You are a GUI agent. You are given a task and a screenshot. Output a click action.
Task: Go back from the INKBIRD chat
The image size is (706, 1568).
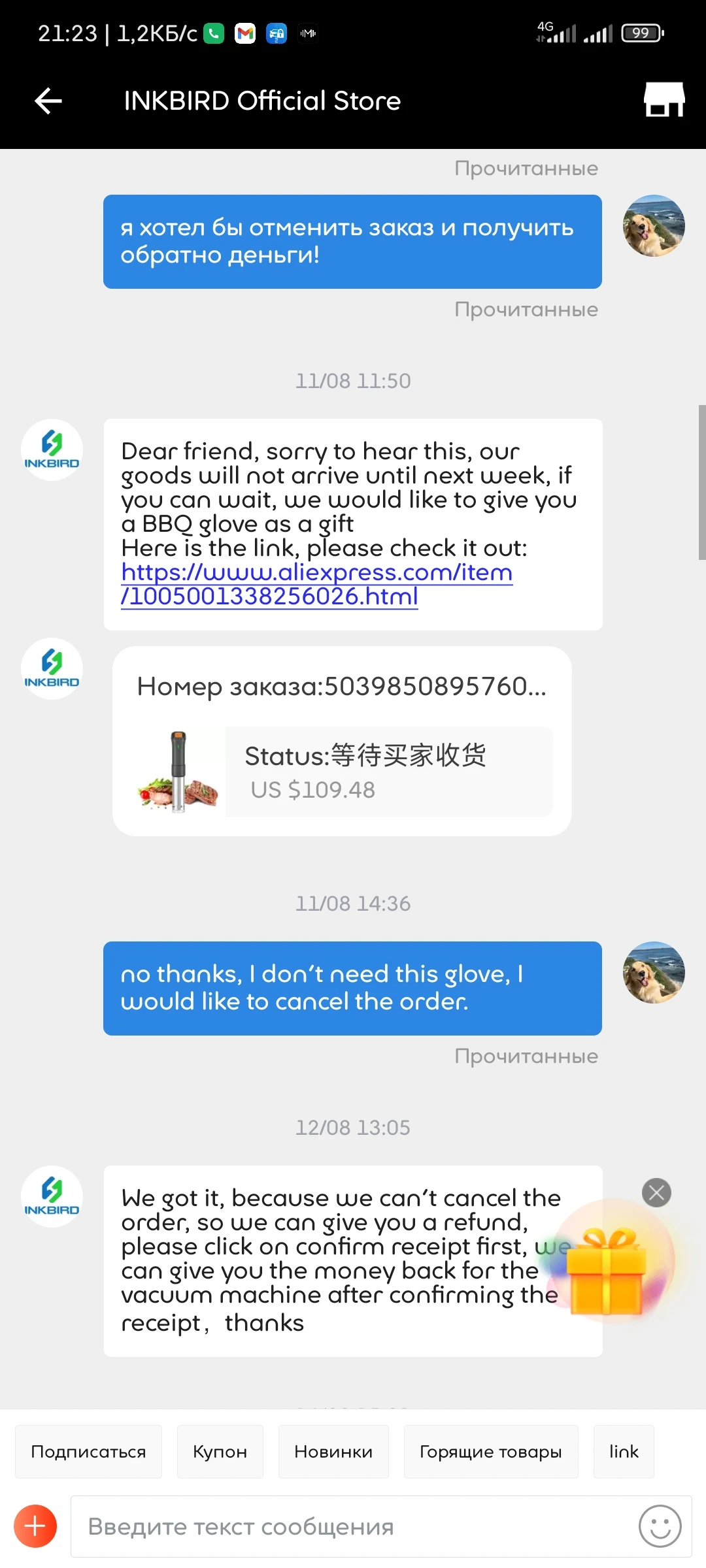[48, 101]
